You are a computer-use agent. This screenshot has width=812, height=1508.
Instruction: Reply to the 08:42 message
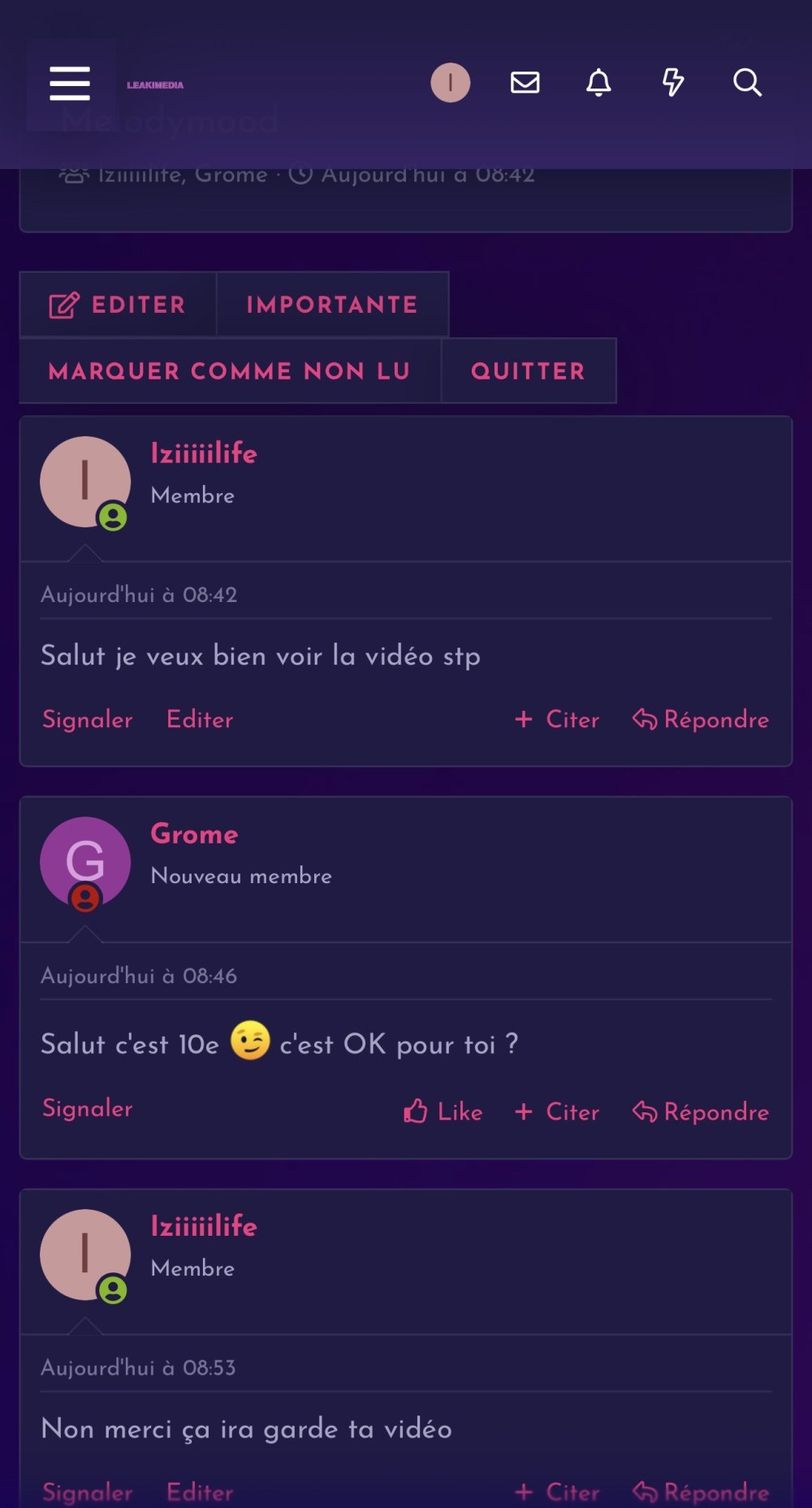click(x=701, y=720)
